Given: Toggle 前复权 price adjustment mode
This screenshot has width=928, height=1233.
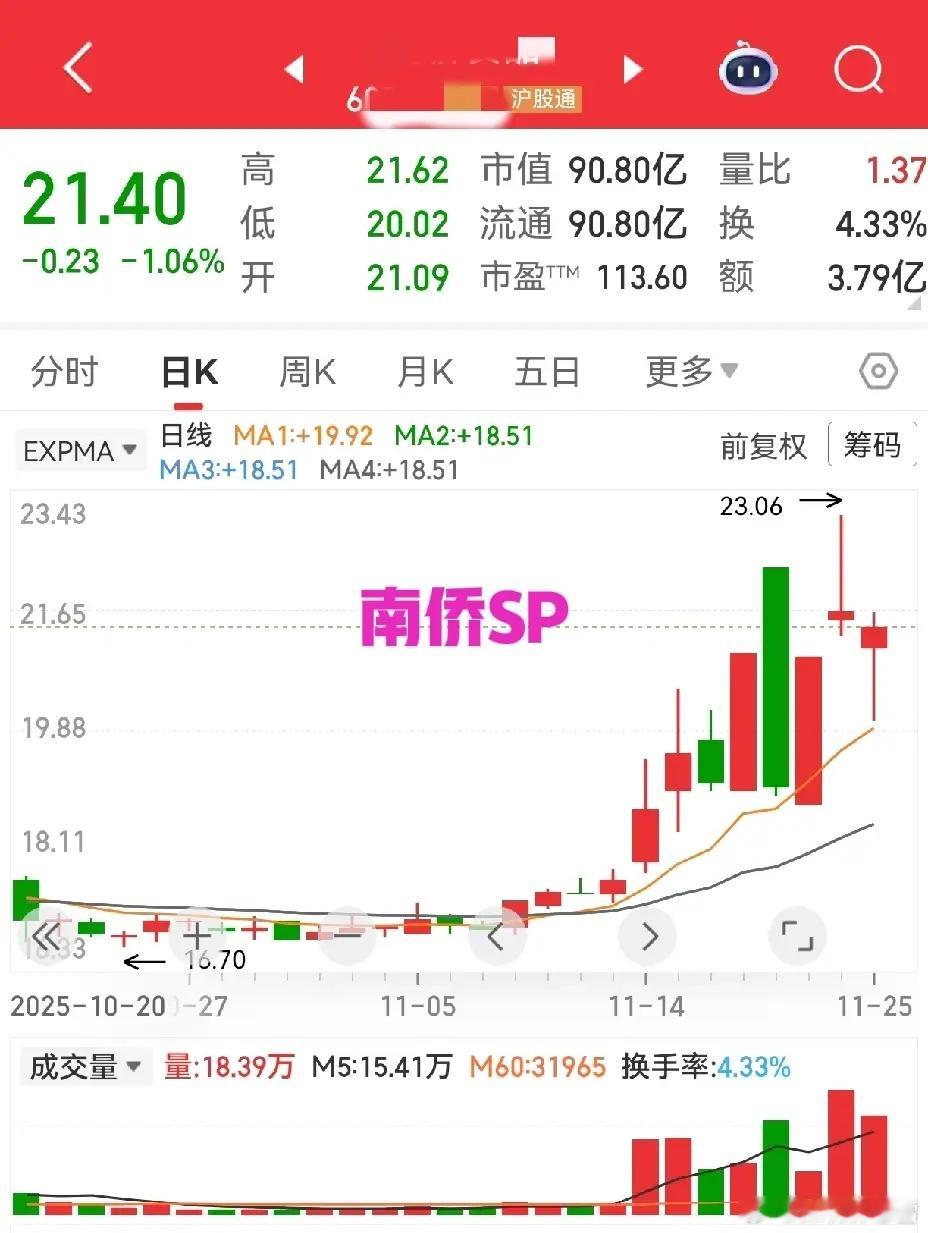Looking at the screenshot, I should click(763, 448).
